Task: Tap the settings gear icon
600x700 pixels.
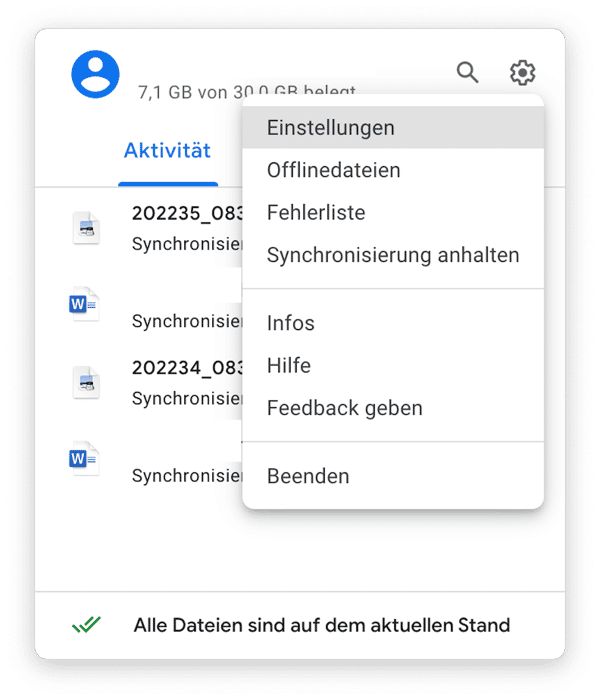Action: [523, 72]
